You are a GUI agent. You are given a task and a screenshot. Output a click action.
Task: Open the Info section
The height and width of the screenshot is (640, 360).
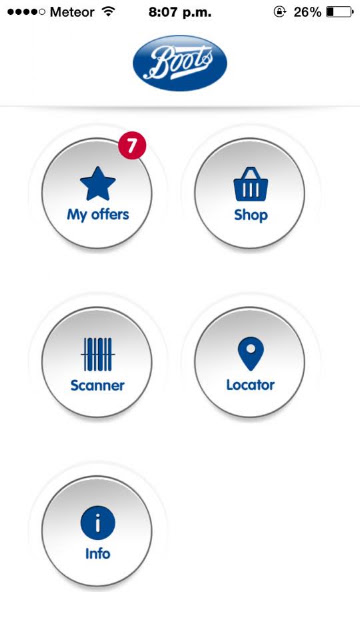pyautogui.click(x=97, y=531)
